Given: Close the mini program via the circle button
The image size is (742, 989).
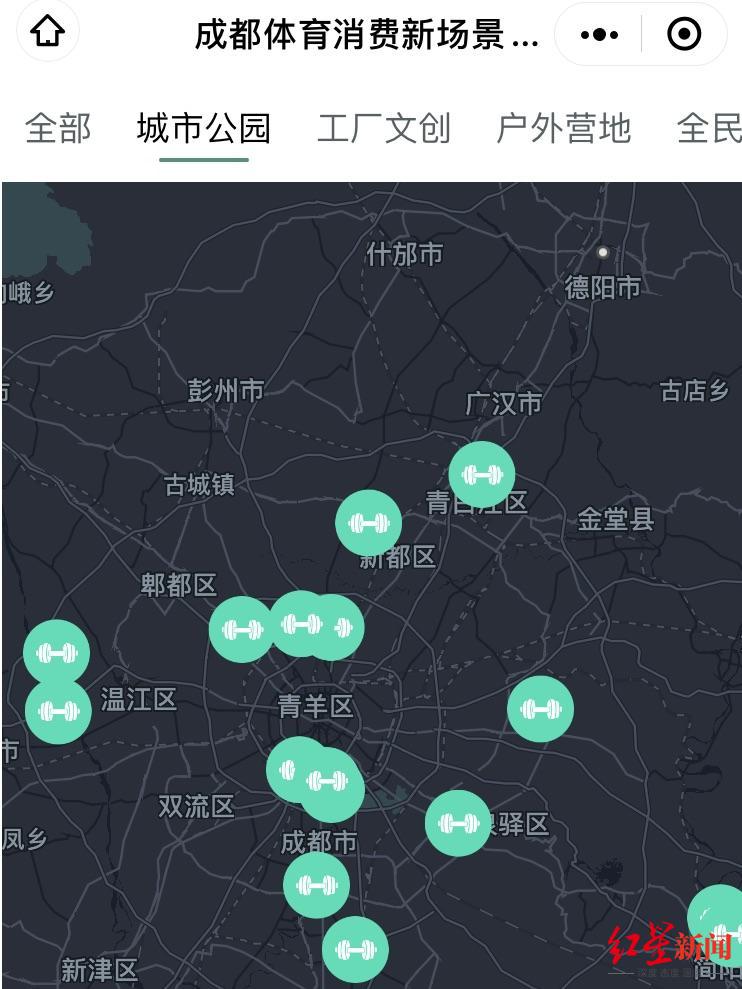Looking at the screenshot, I should pos(684,35).
